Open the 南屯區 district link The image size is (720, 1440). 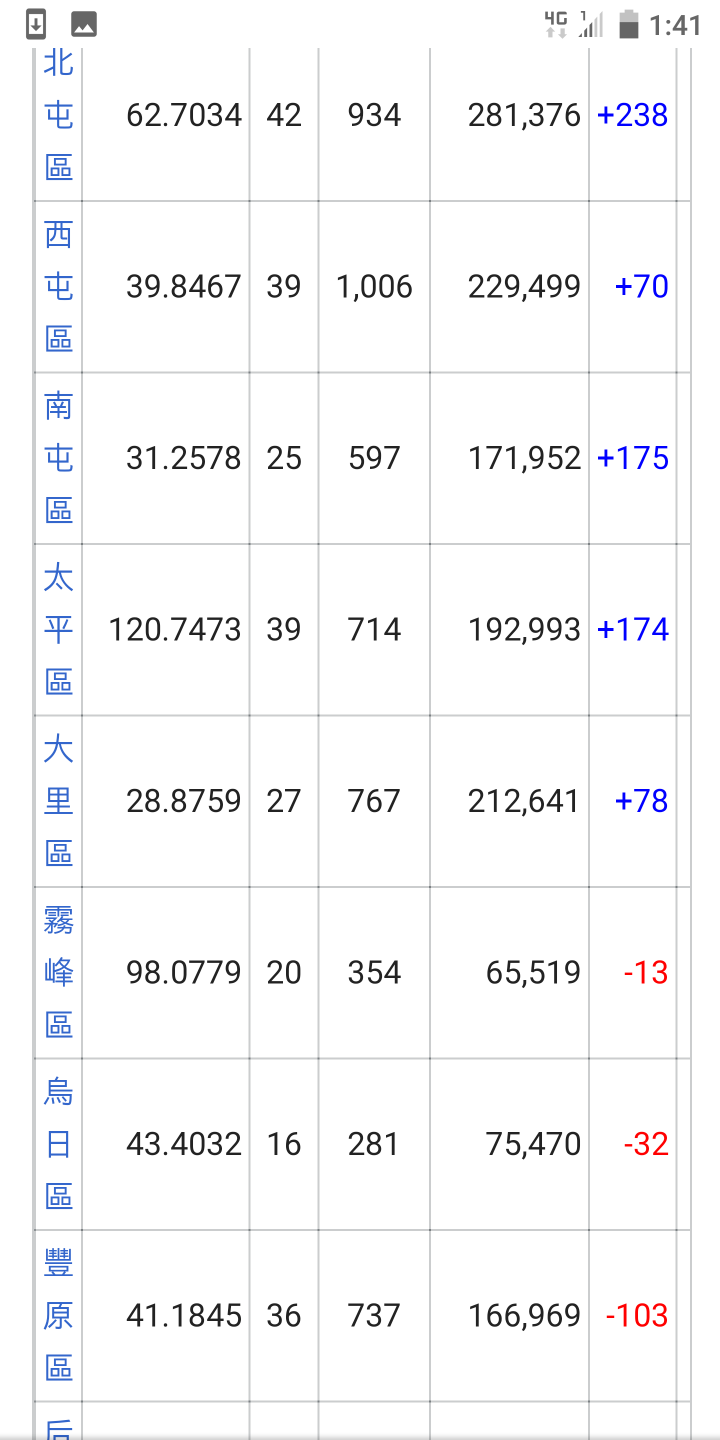click(x=58, y=458)
